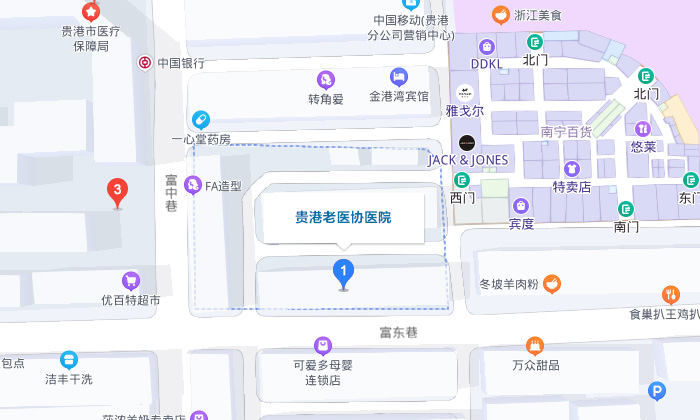
Task: Select the JACK & JONES store POI
Action: click(467, 142)
